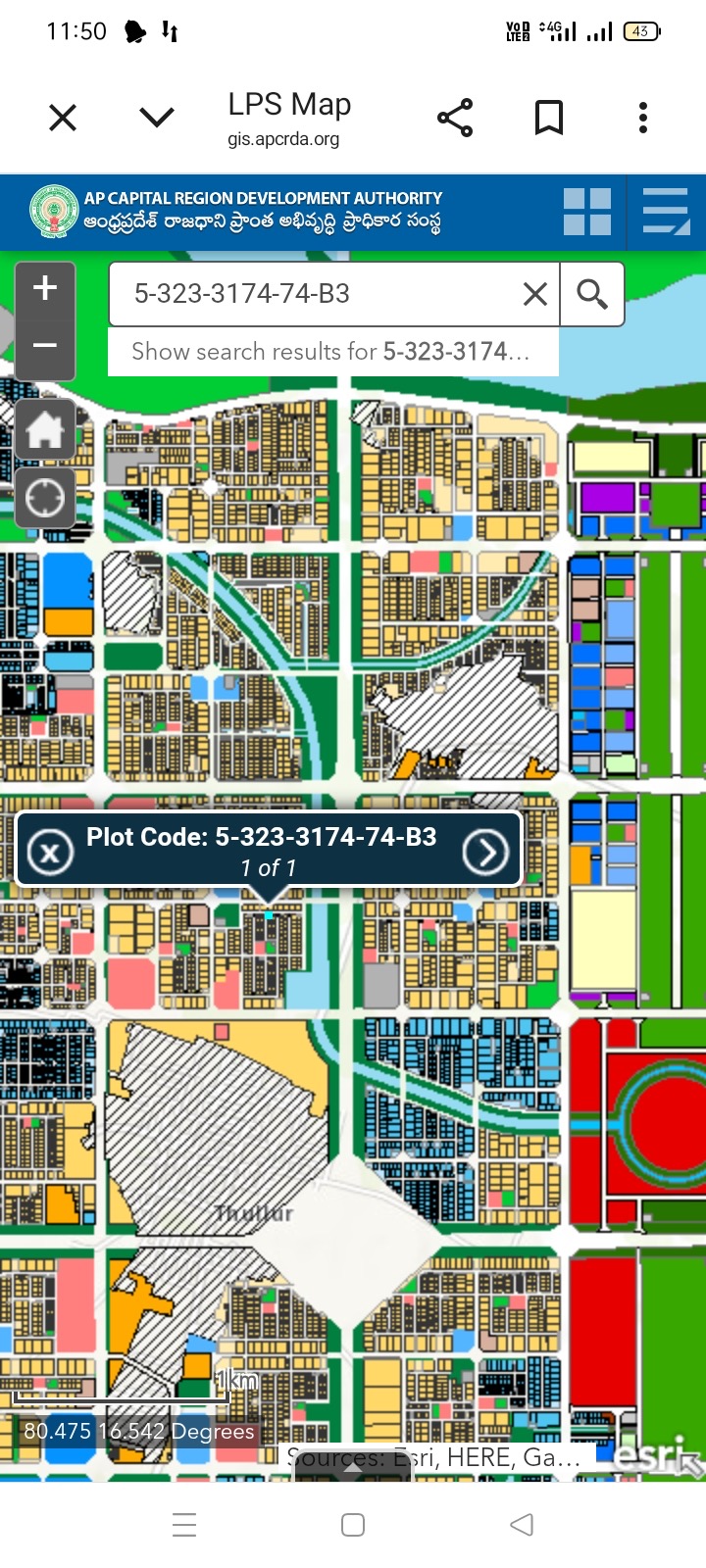Viewport: 706px width, 1568px height.
Task: Open the grid layers widget
Action: coord(587,212)
